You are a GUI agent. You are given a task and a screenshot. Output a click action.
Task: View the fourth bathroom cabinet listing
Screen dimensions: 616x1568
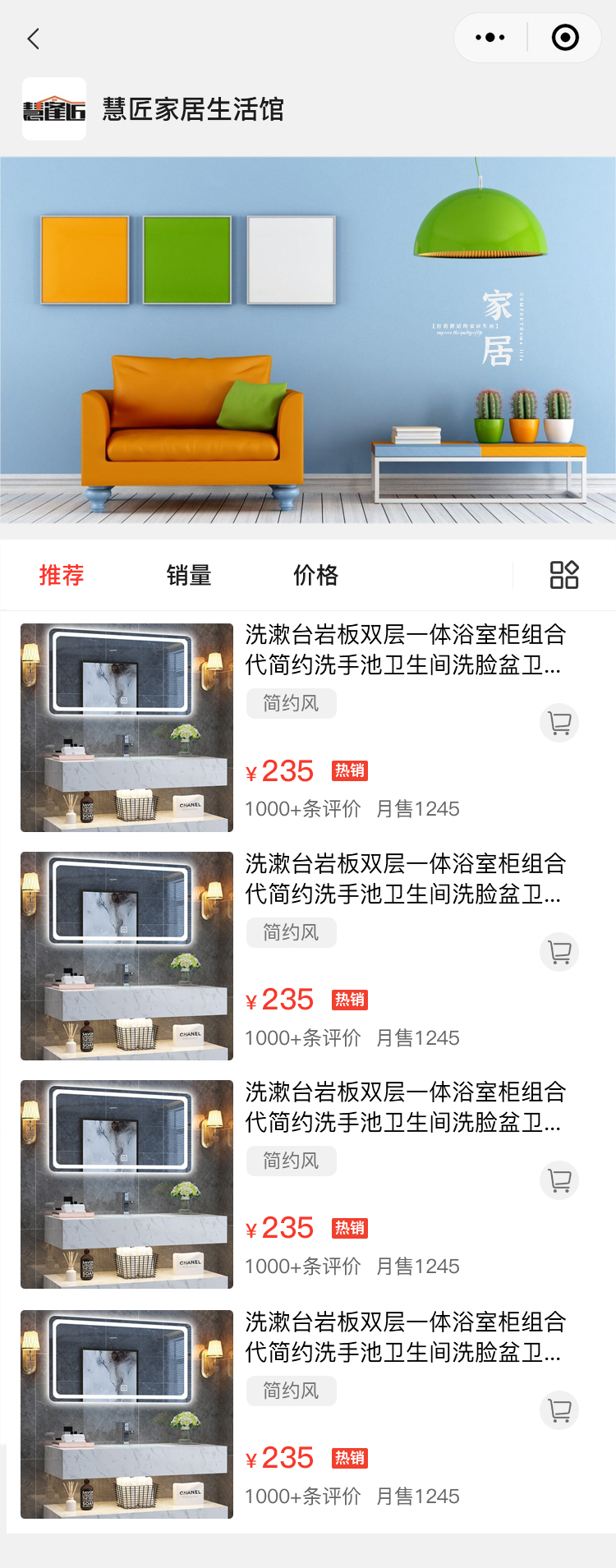click(x=404, y=1336)
